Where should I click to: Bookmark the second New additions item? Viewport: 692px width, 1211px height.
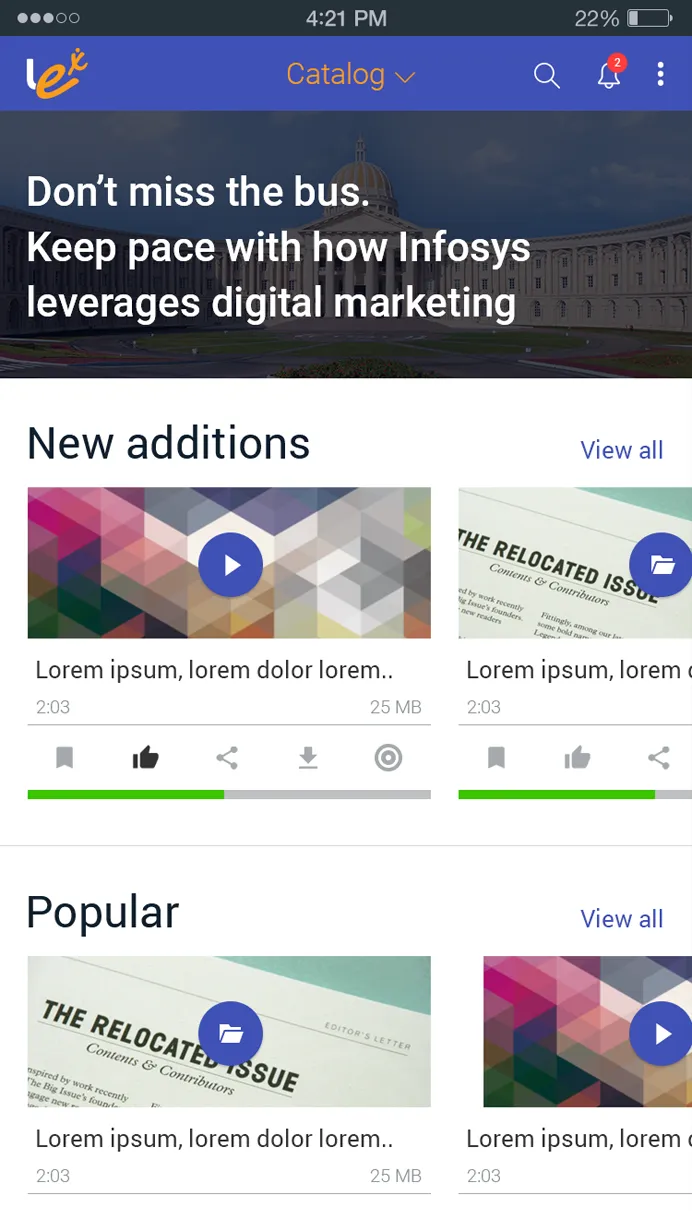pyautogui.click(x=496, y=758)
